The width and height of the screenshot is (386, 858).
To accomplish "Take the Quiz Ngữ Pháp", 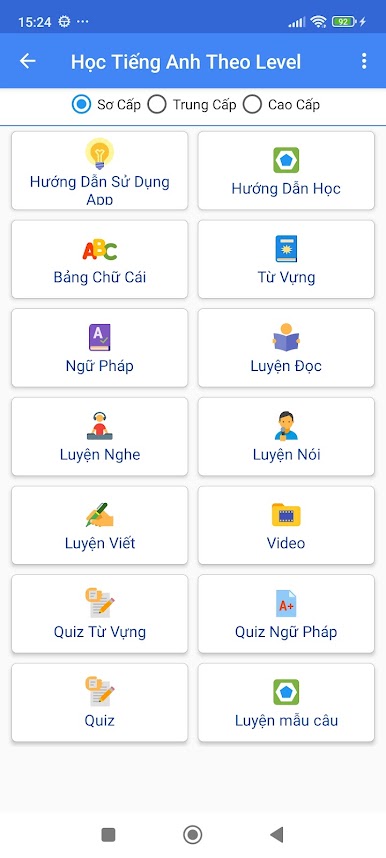I will click(286, 614).
